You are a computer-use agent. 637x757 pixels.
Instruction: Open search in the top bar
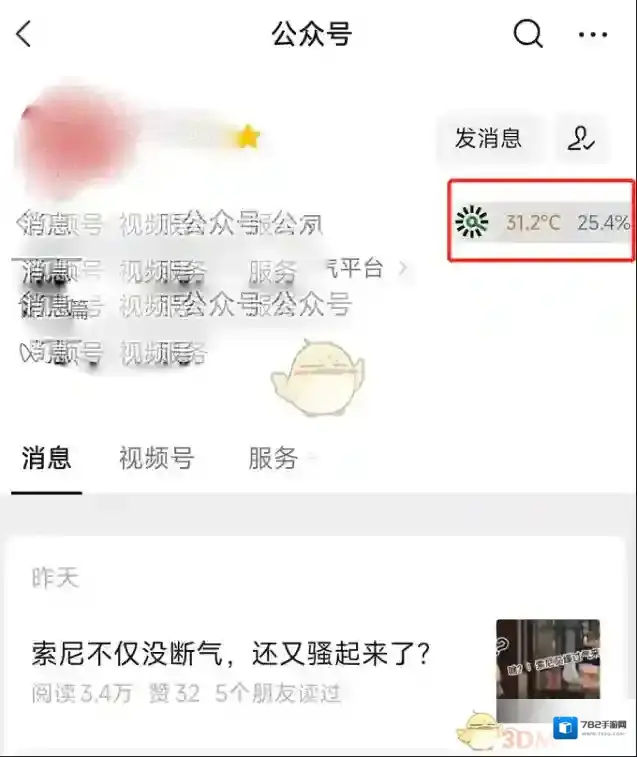528,35
